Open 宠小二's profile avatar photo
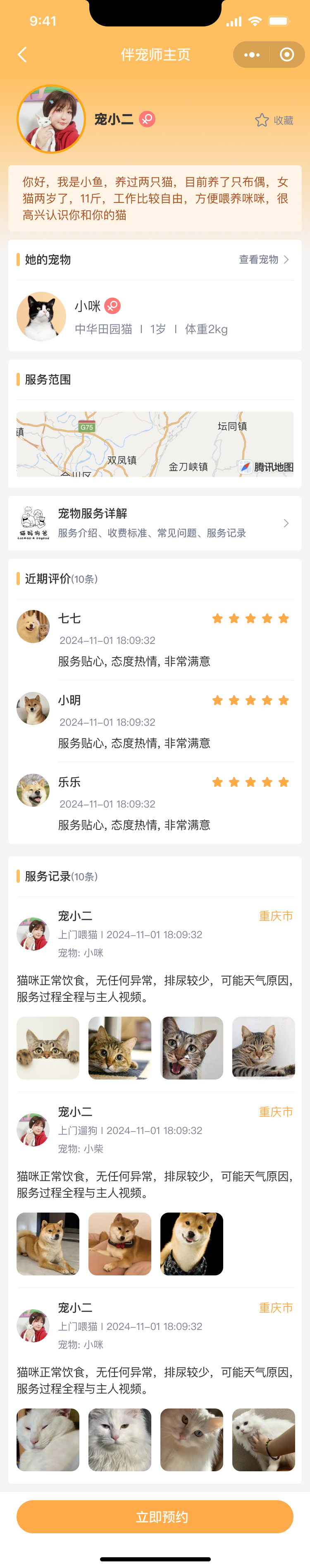Viewport: 310px width, 1568px height. click(x=51, y=119)
